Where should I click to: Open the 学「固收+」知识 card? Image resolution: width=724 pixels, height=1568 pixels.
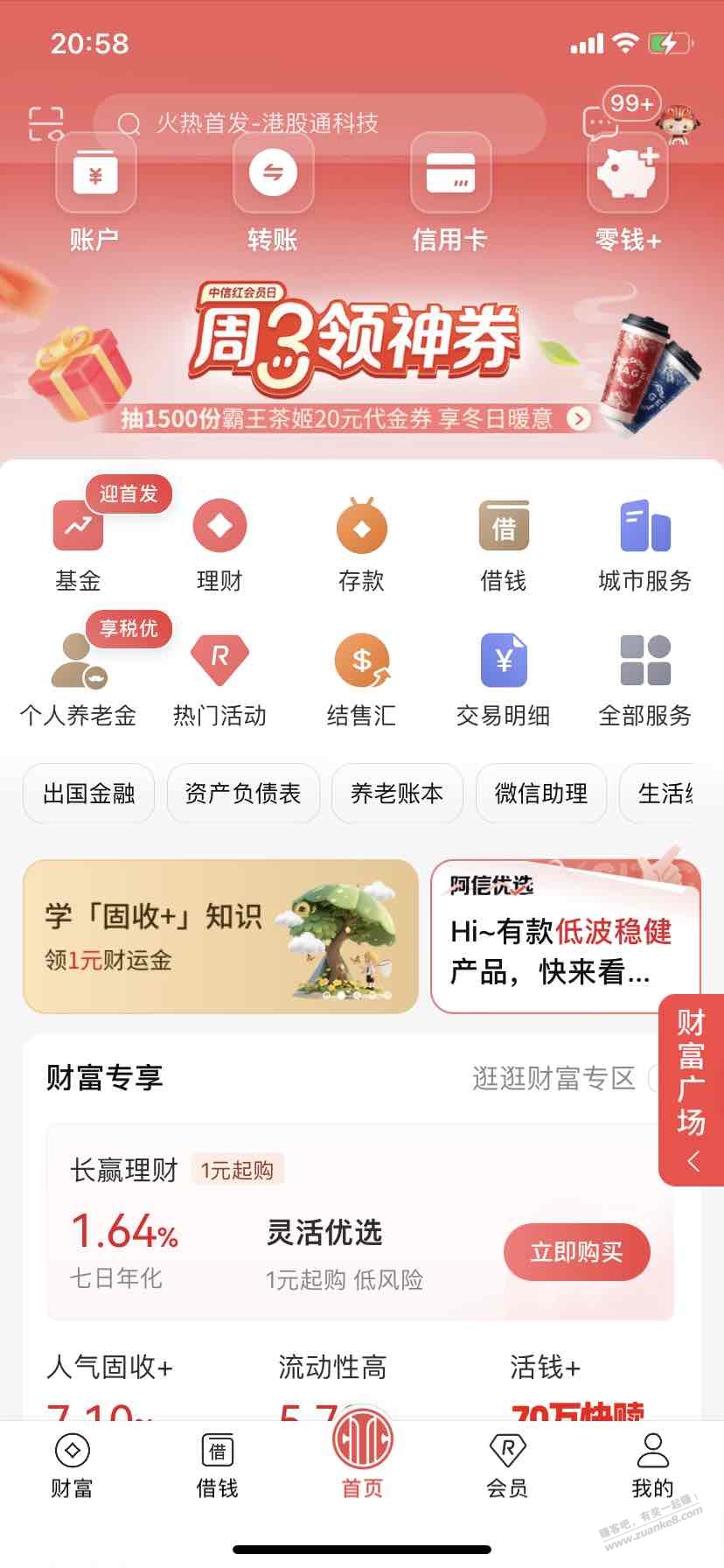pyautogui.click(x=220, y=936)
